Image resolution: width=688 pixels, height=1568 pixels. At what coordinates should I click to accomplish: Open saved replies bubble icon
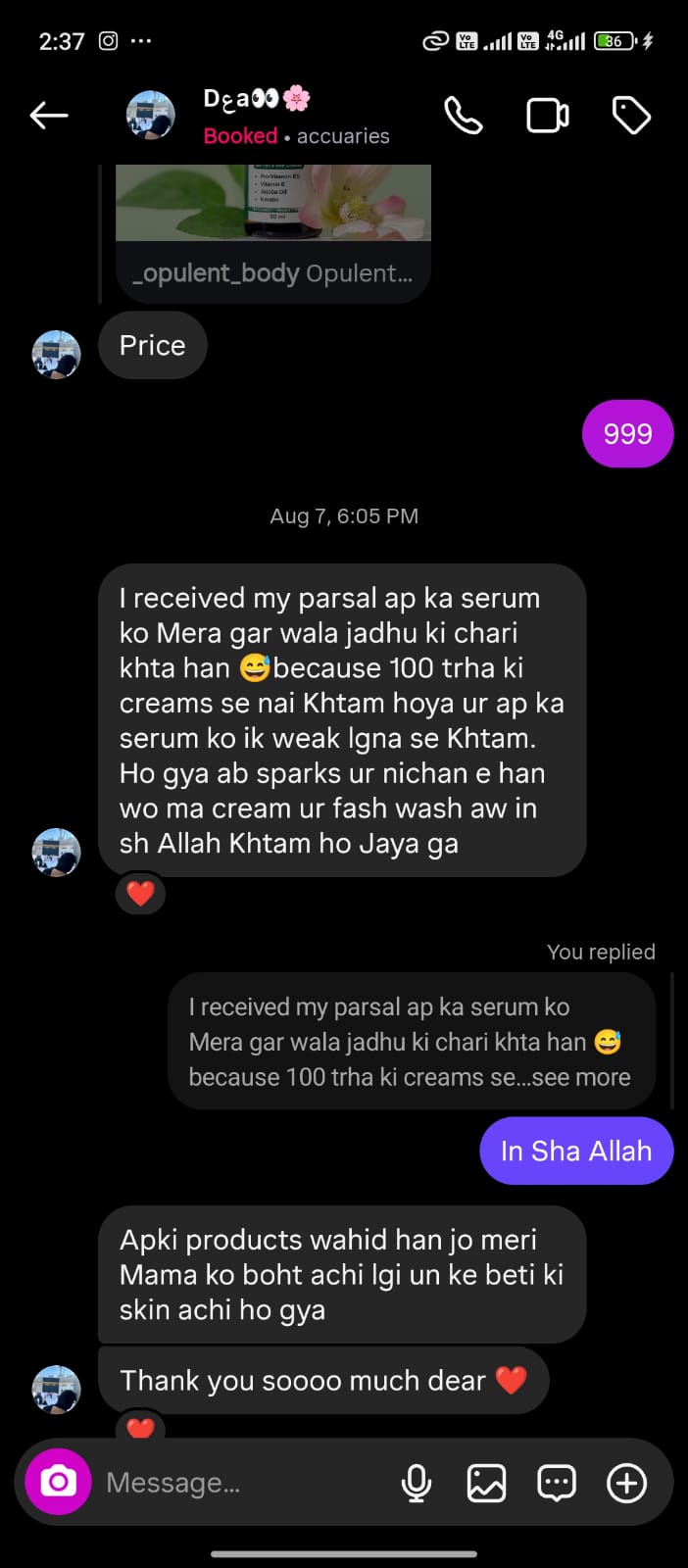pyautogui.click(x=556, y=1483)
